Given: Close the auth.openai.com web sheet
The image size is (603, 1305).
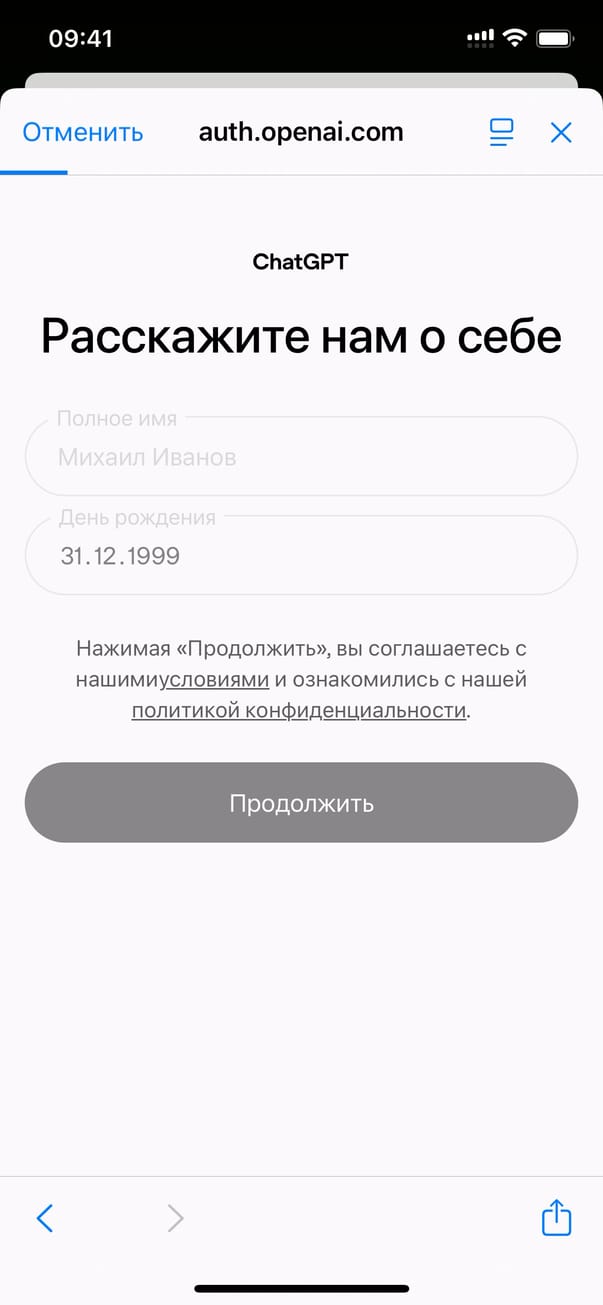Looking at the screenshot, I should pos(561,132).
